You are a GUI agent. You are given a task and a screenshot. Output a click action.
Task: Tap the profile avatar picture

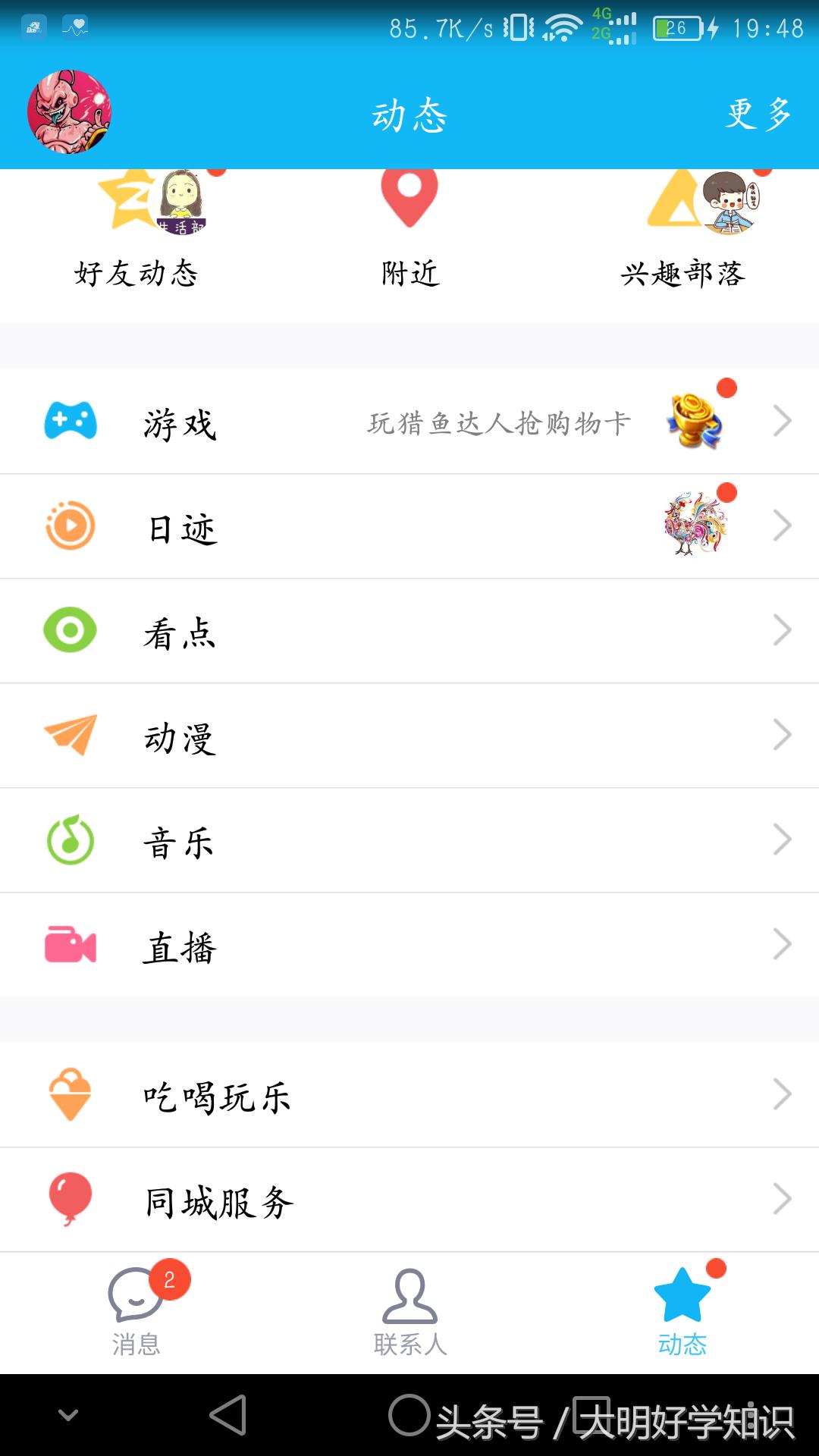click(72, 112)
